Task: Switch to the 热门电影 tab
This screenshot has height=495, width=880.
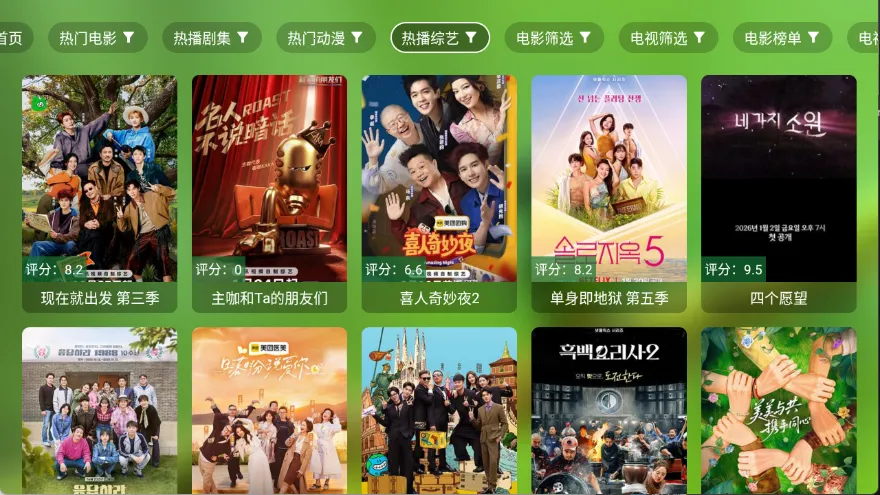Action: pyautogui.click(x=97, y=38)
